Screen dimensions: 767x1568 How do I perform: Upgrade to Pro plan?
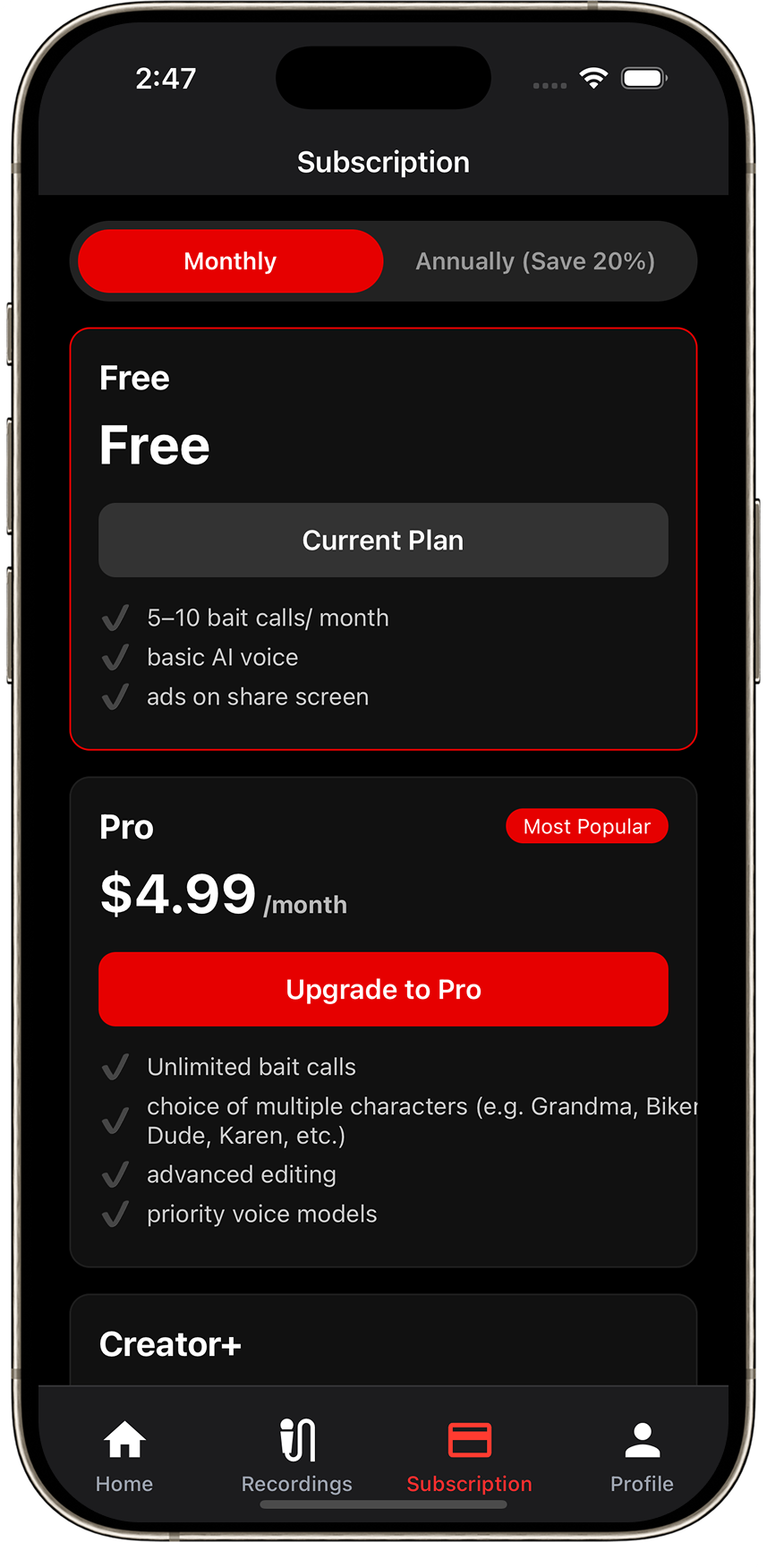point(383,989)
